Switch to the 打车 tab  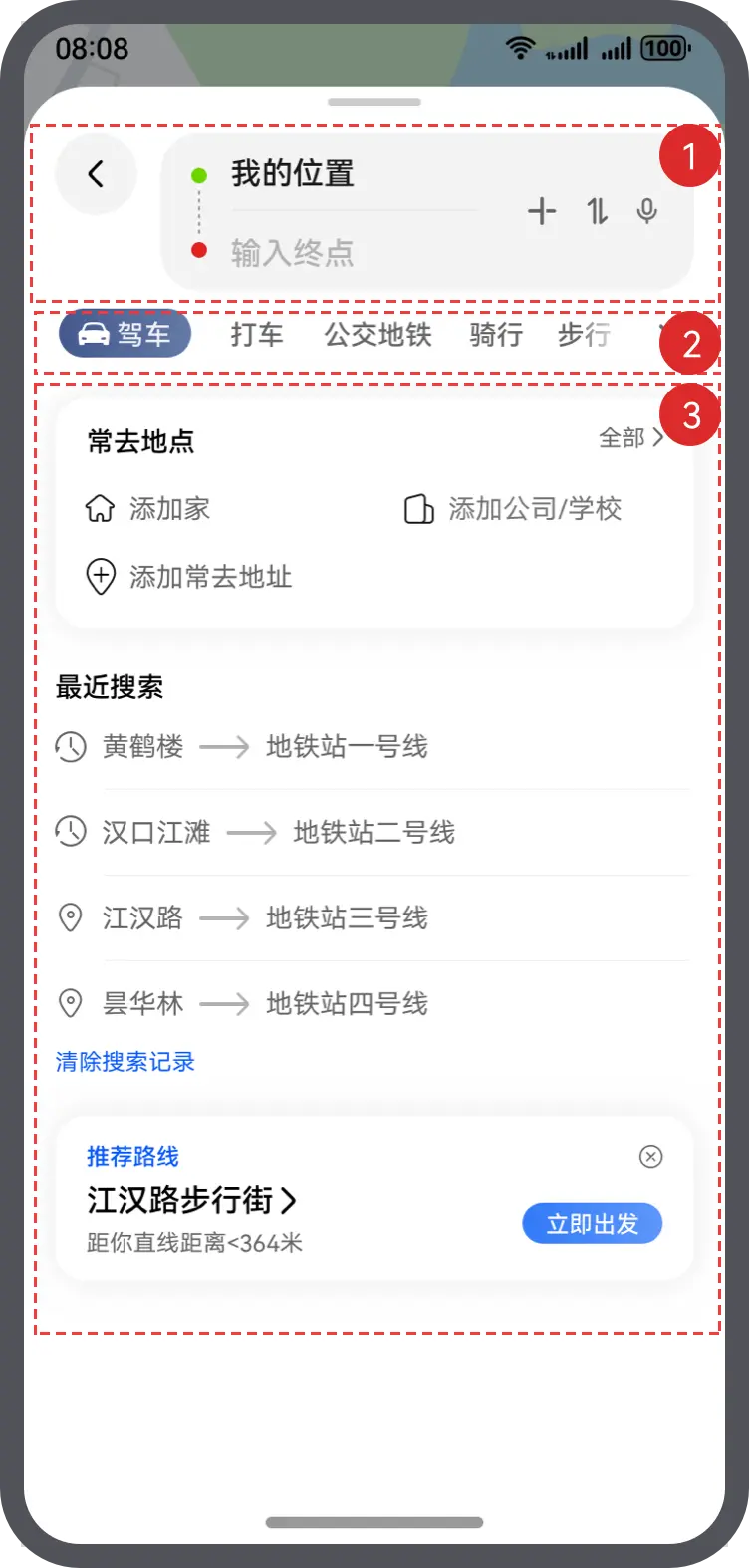[x=257, y=334]
